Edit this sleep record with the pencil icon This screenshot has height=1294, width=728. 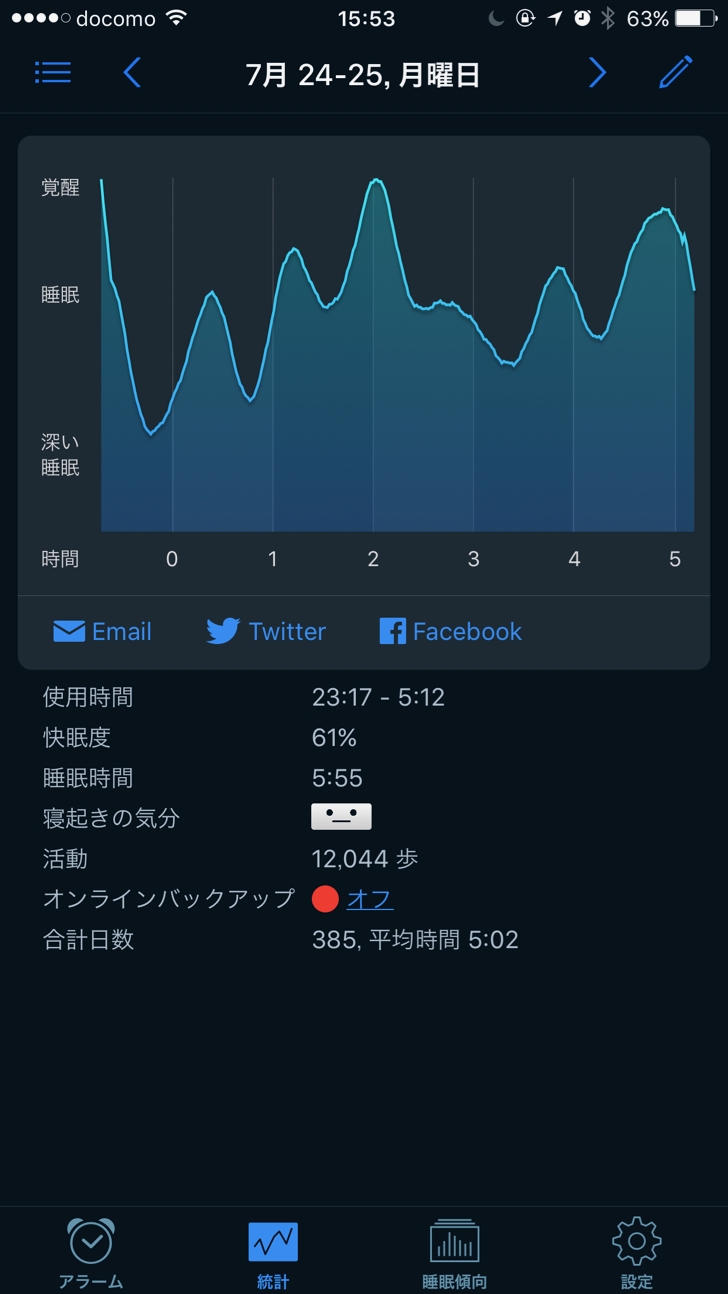click(676, 72)
